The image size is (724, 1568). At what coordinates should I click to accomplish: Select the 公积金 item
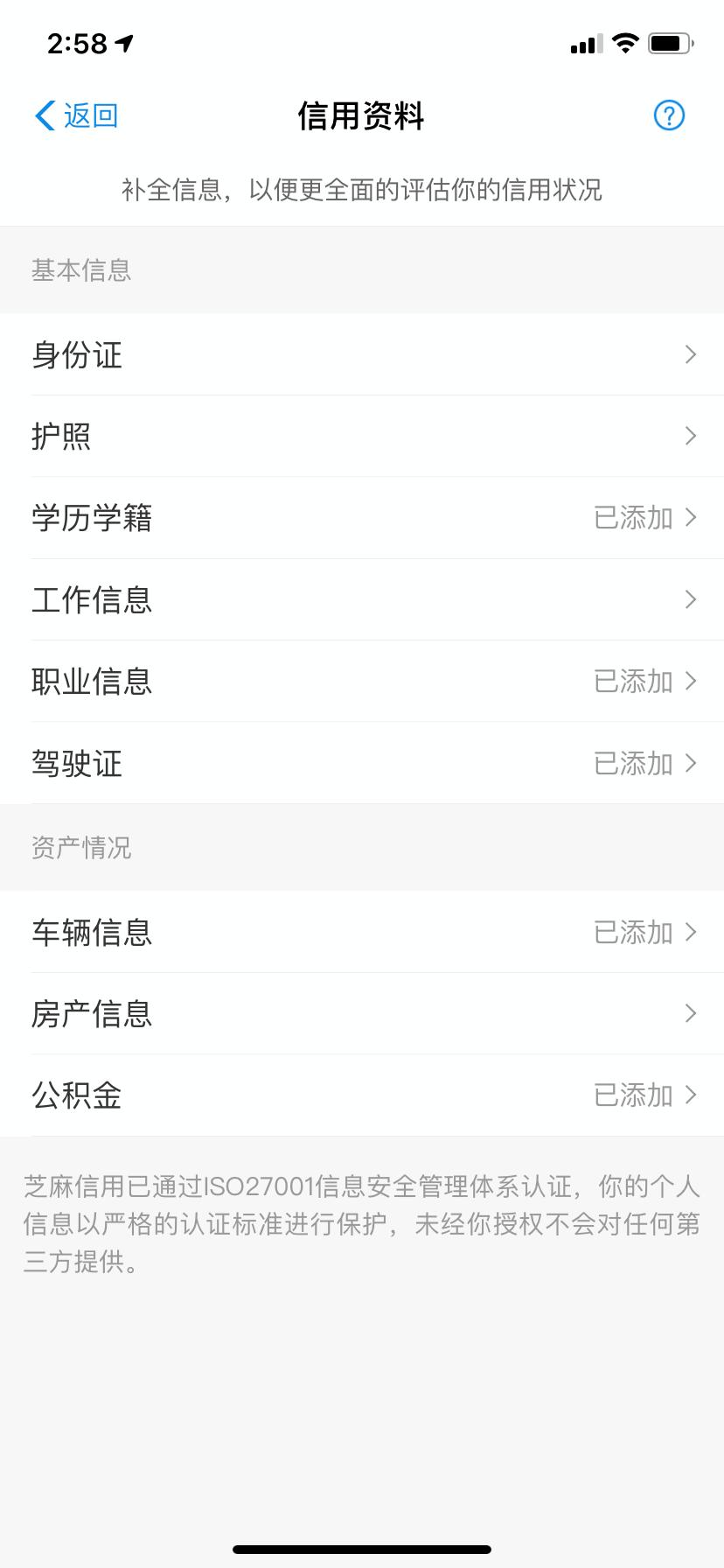(x=362, y=1095)
